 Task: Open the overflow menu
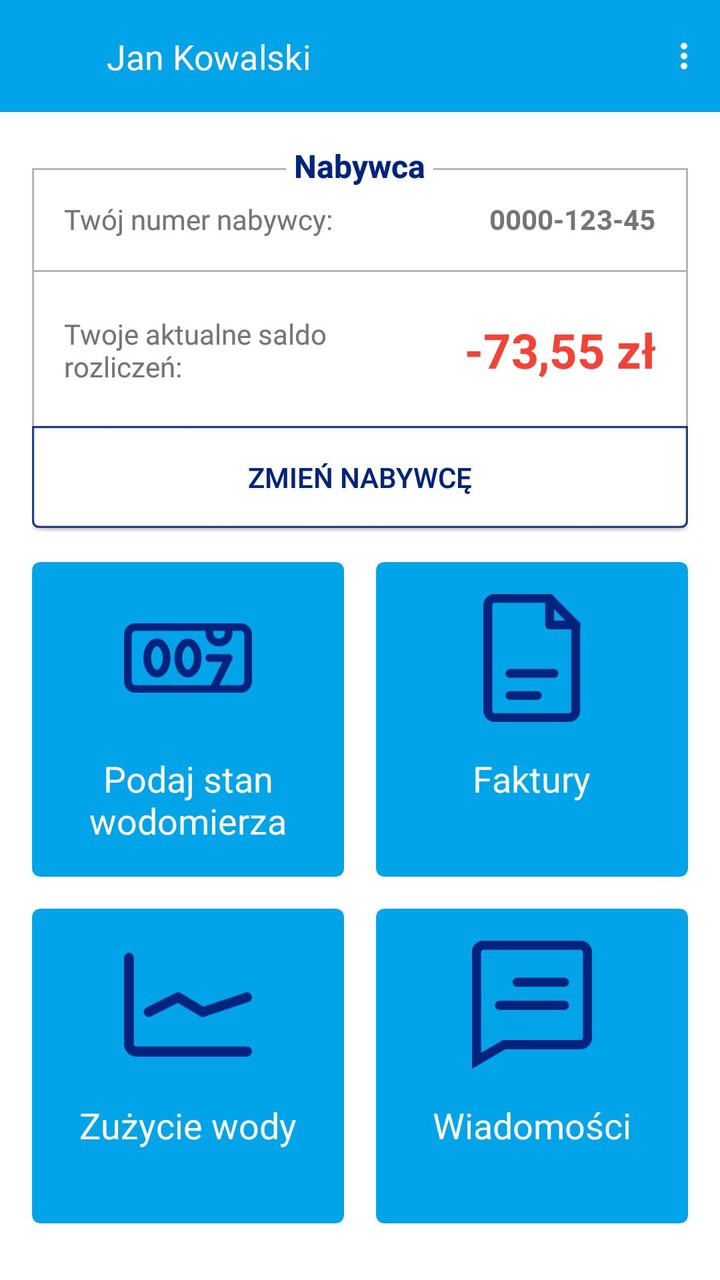click(x=684, y=57)
